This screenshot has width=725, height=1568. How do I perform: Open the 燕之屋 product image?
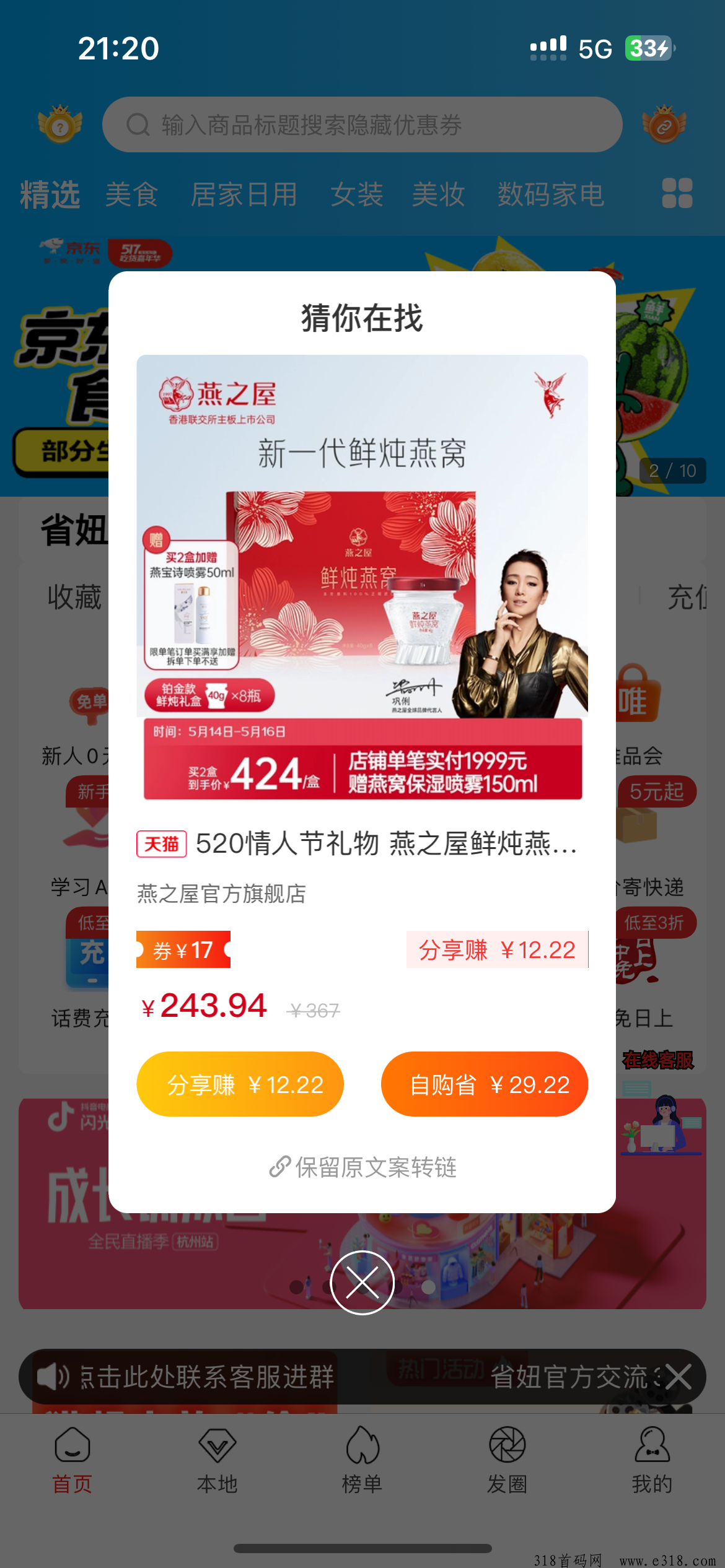tap(362, 577)
